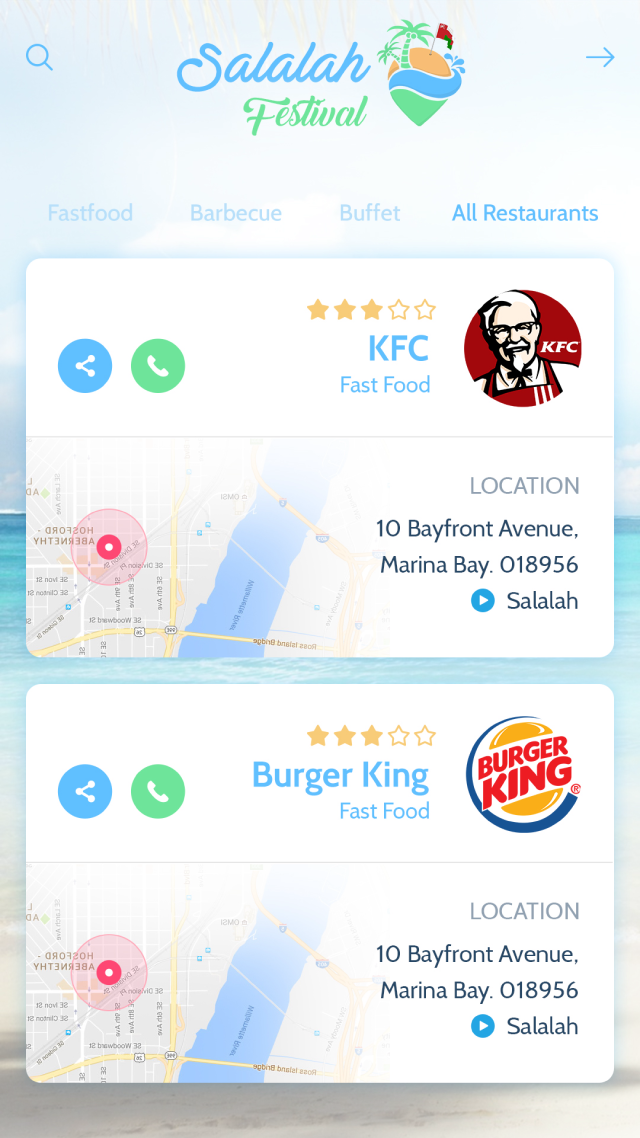This screenshot has width=640, height=1138.
Task: Tap the forward arrow in the header
Action: (x=600, y=57)
